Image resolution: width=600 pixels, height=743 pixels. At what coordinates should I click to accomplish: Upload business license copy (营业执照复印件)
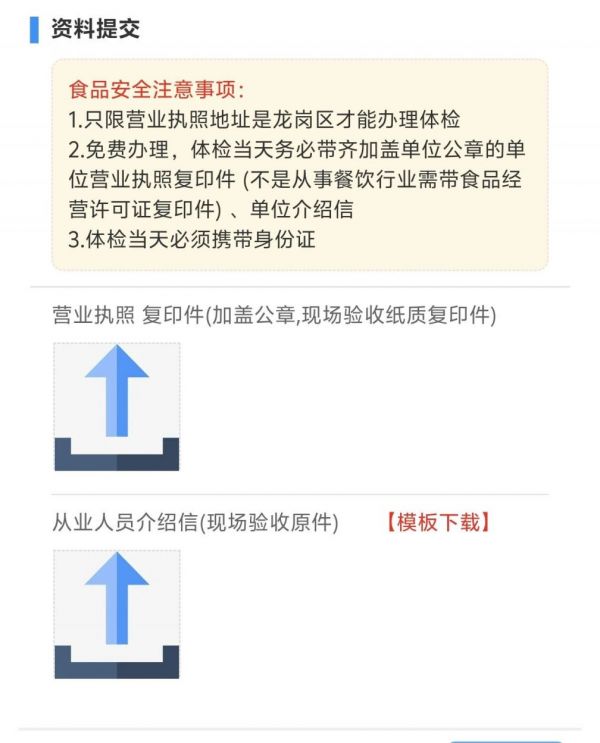pyautogui.click(x=117, y=406)
